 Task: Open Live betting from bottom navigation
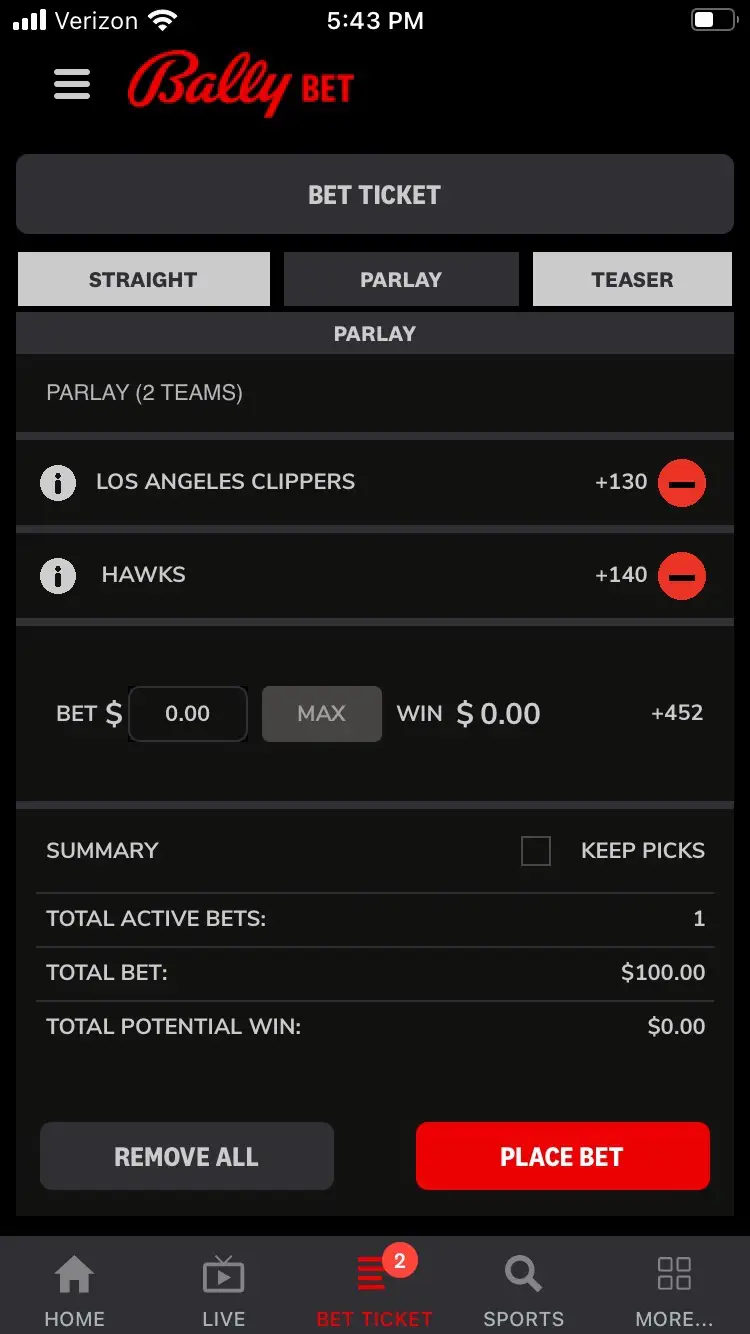pyautogui.click(x=223, y=1287)
